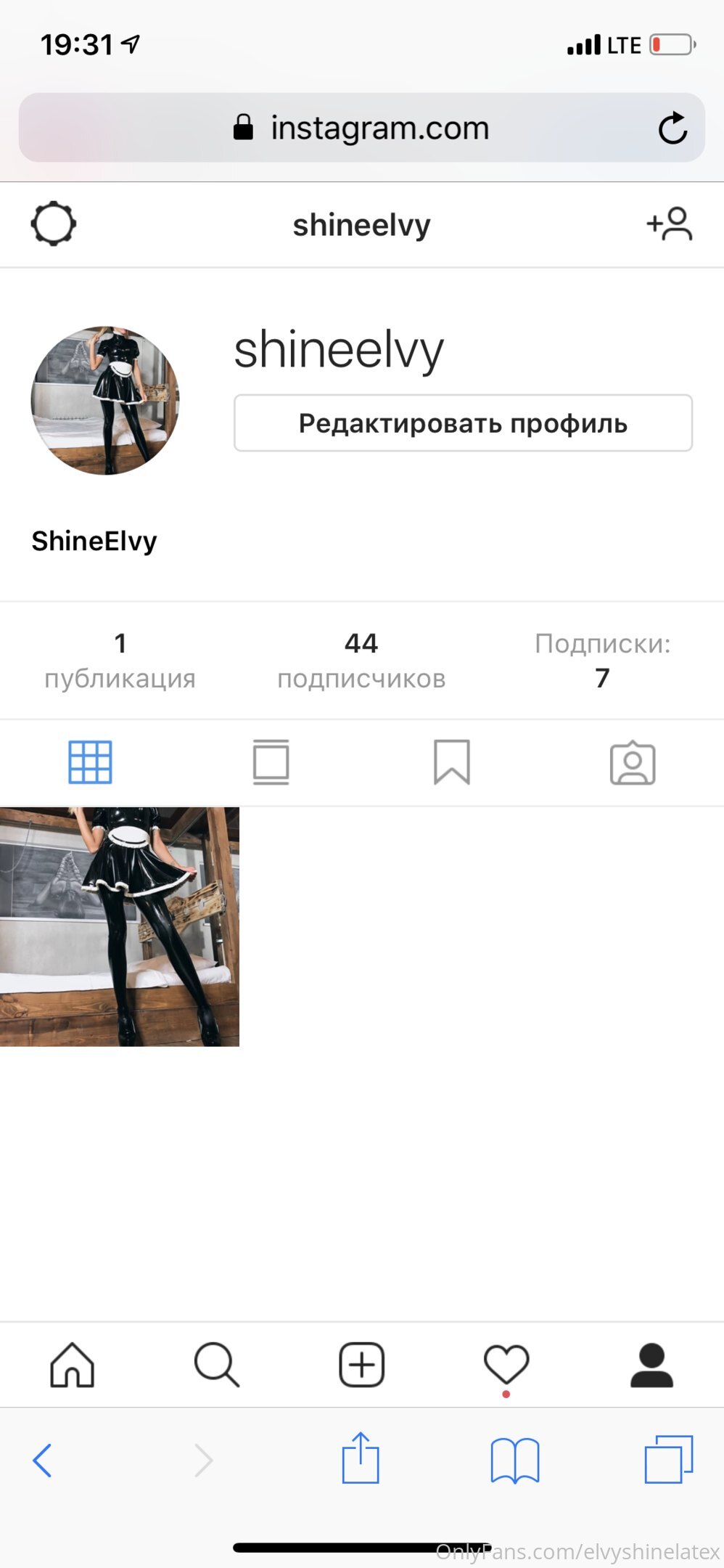Viewport: 724px width, 1568px height.
Task: Create a new post
Action: click(361, 1365)
